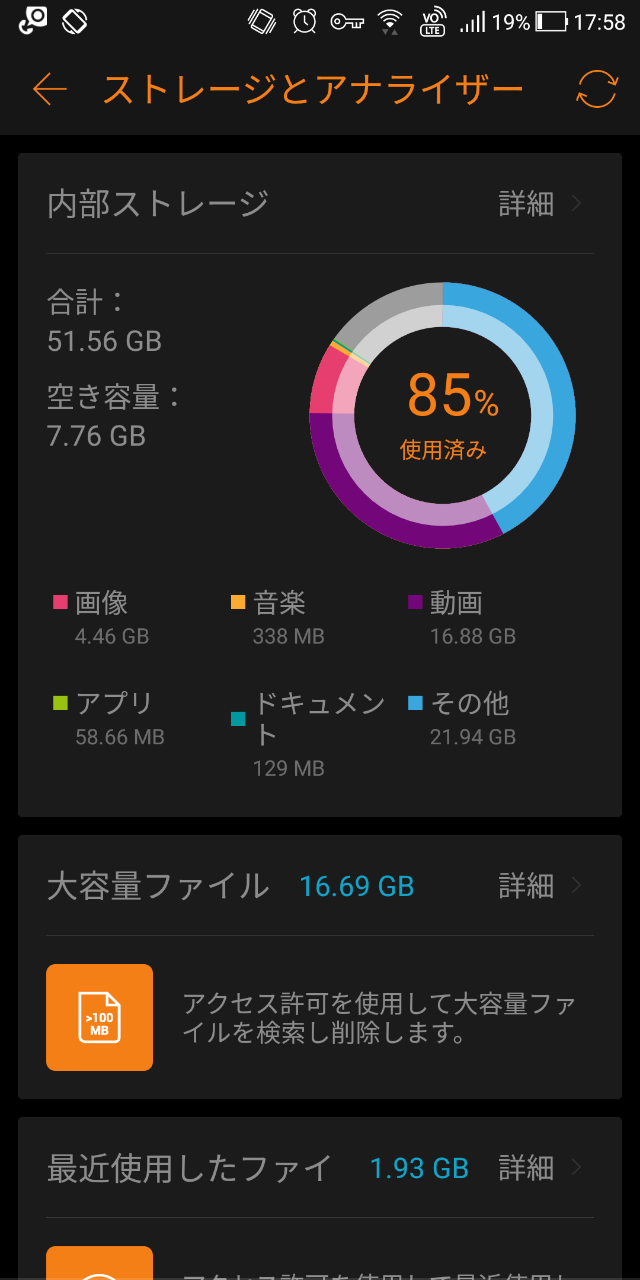Open 詳細 for 内部ストレージ

[x=540, y=204]
